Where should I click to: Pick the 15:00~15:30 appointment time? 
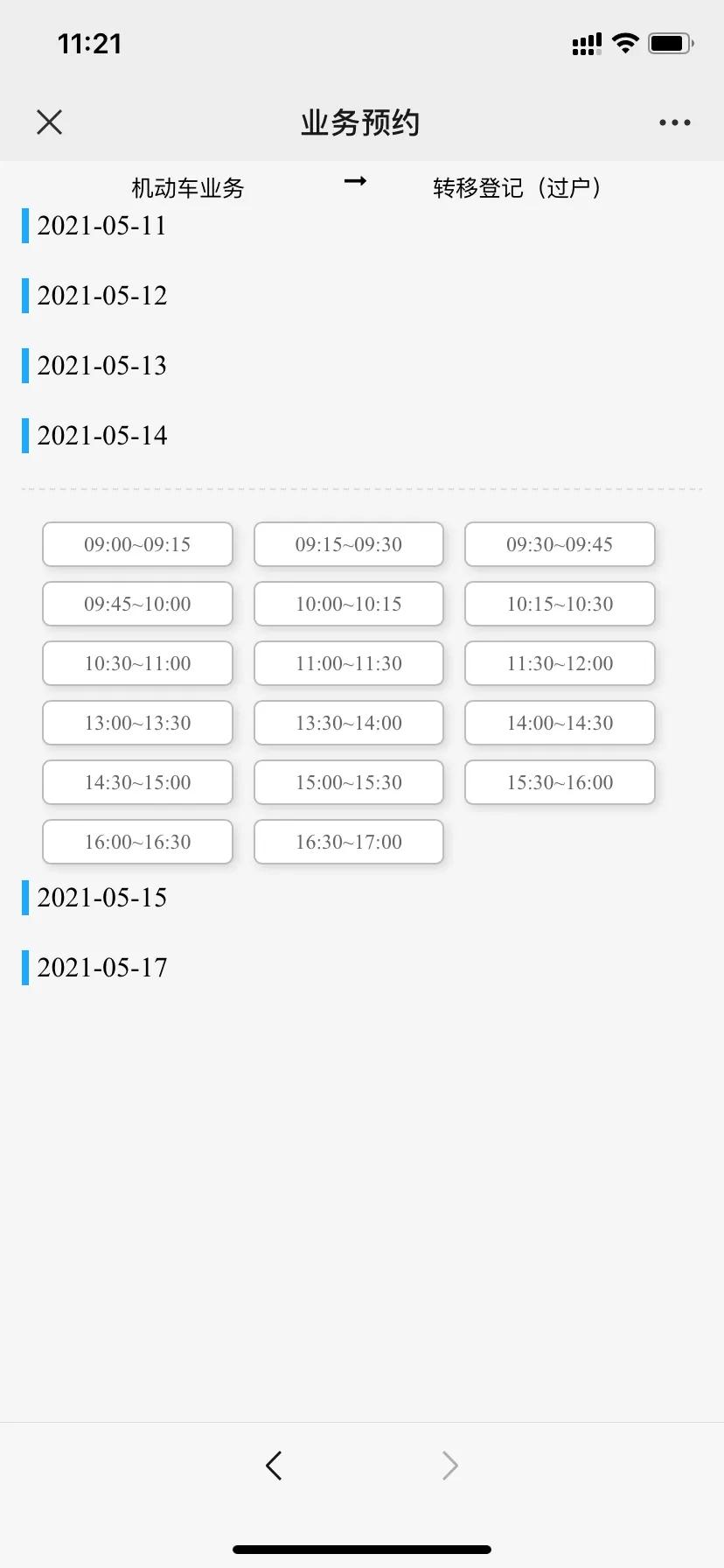pos(349,782)
